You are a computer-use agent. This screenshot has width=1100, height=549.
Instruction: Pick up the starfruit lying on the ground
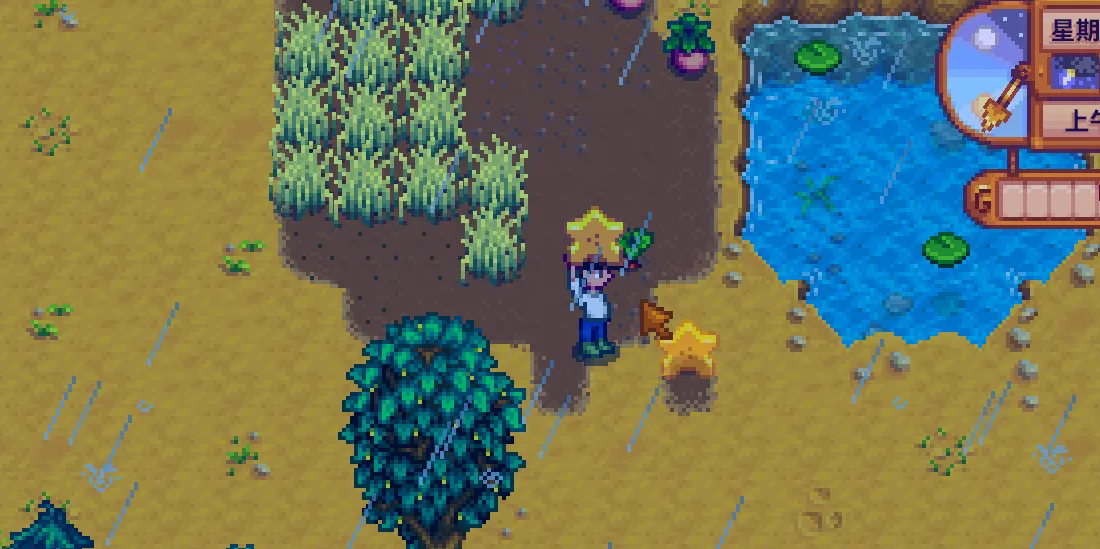coord(690,349)
